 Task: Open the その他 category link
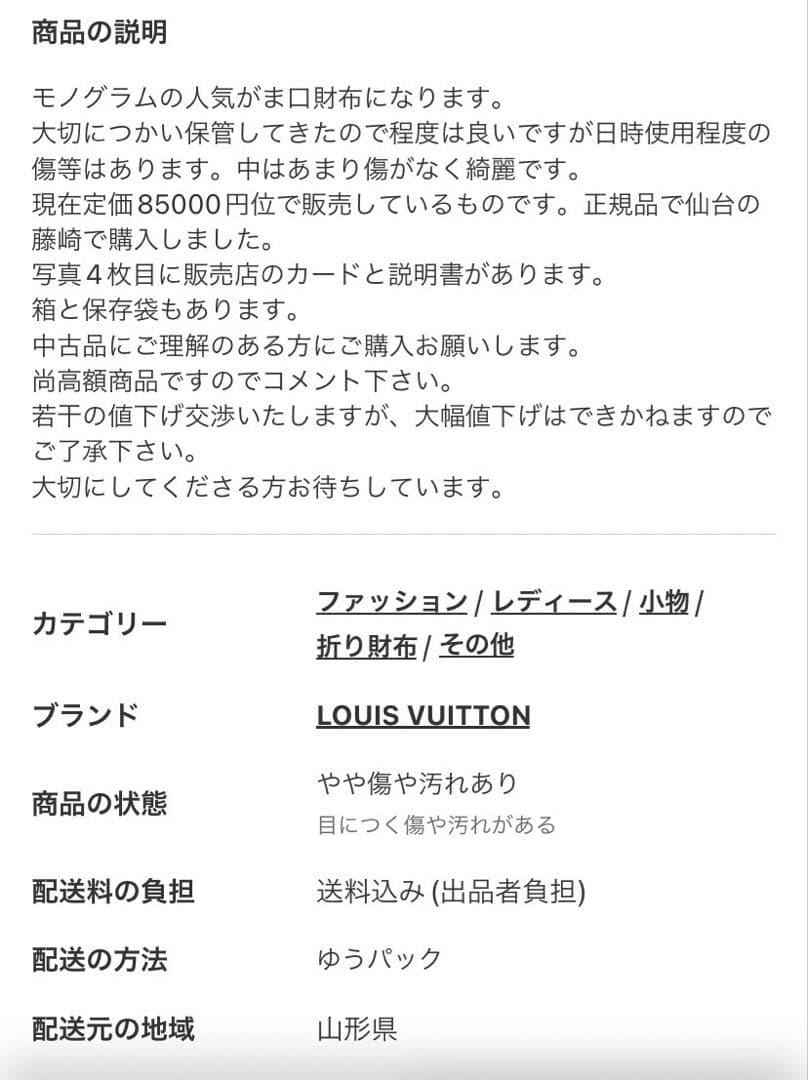pyautogui.click(x=478, y=645)
